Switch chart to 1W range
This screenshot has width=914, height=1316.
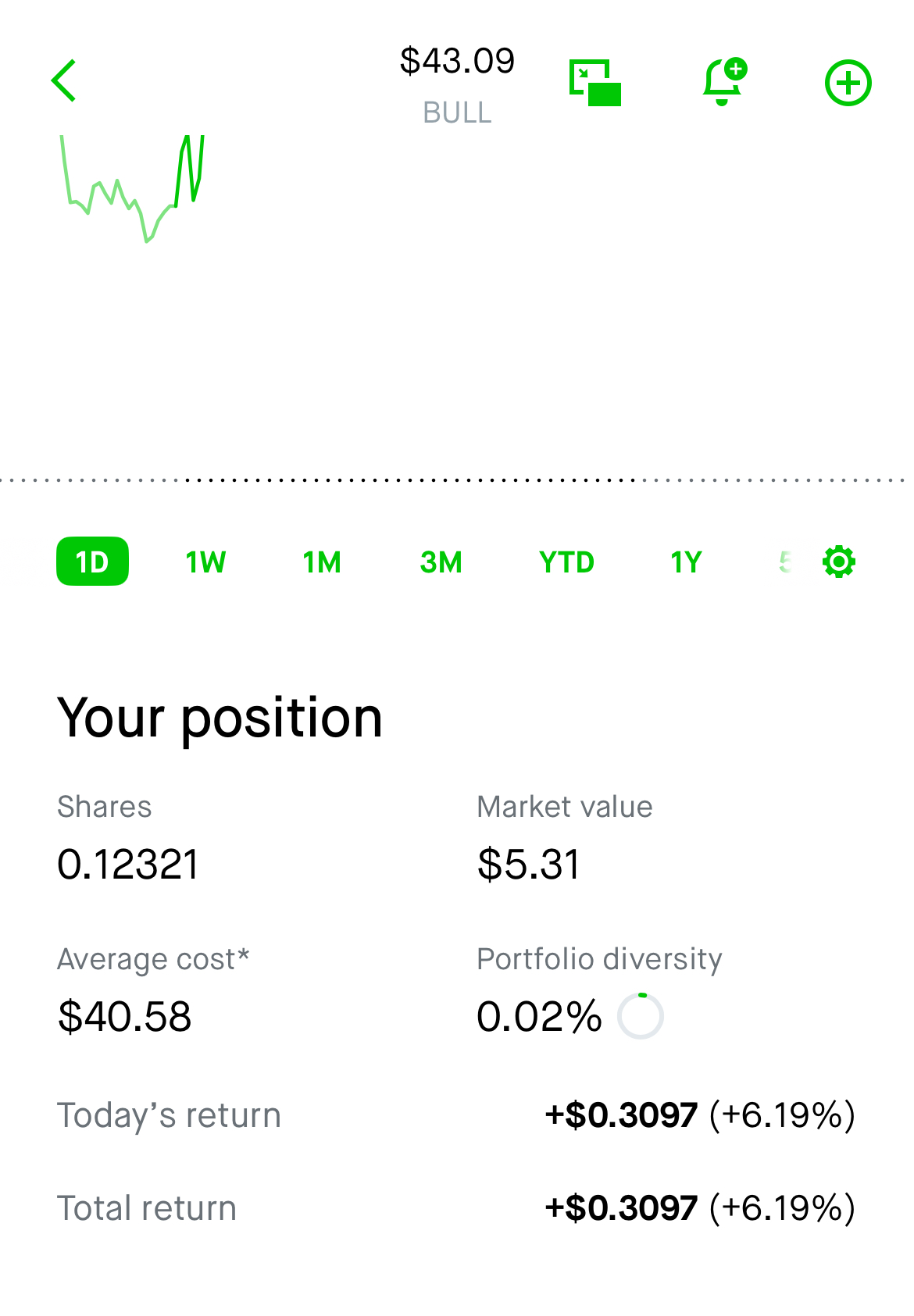coord(205,562)
